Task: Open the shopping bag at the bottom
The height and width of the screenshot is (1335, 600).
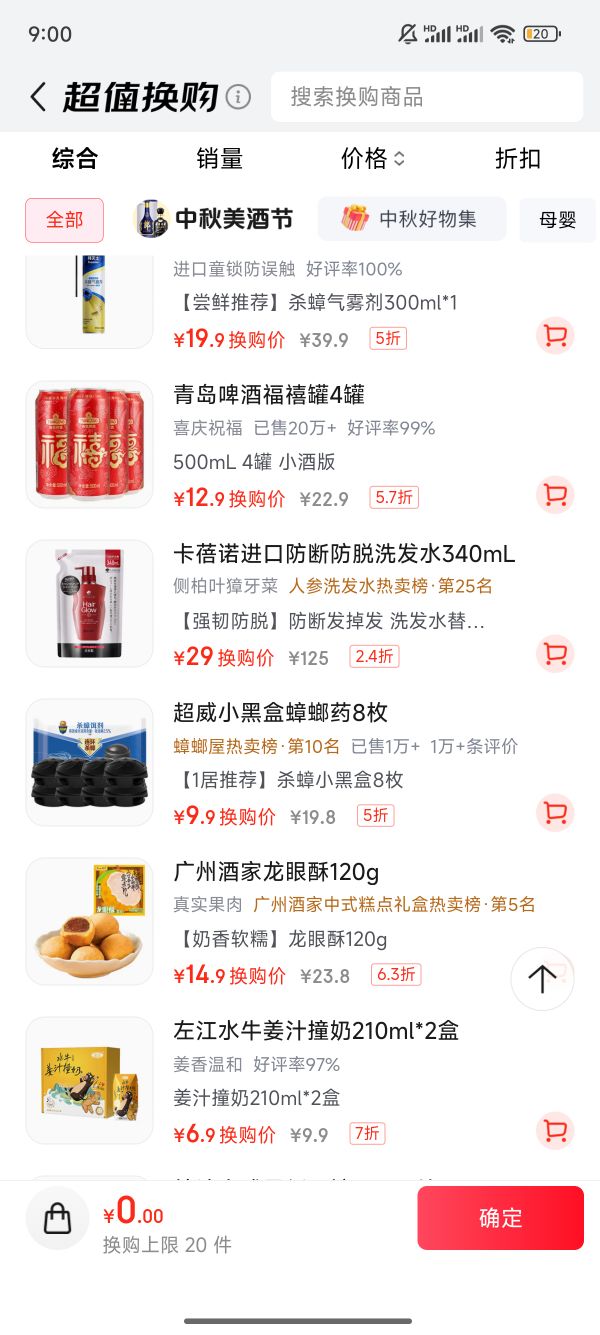Action: 58,1218
